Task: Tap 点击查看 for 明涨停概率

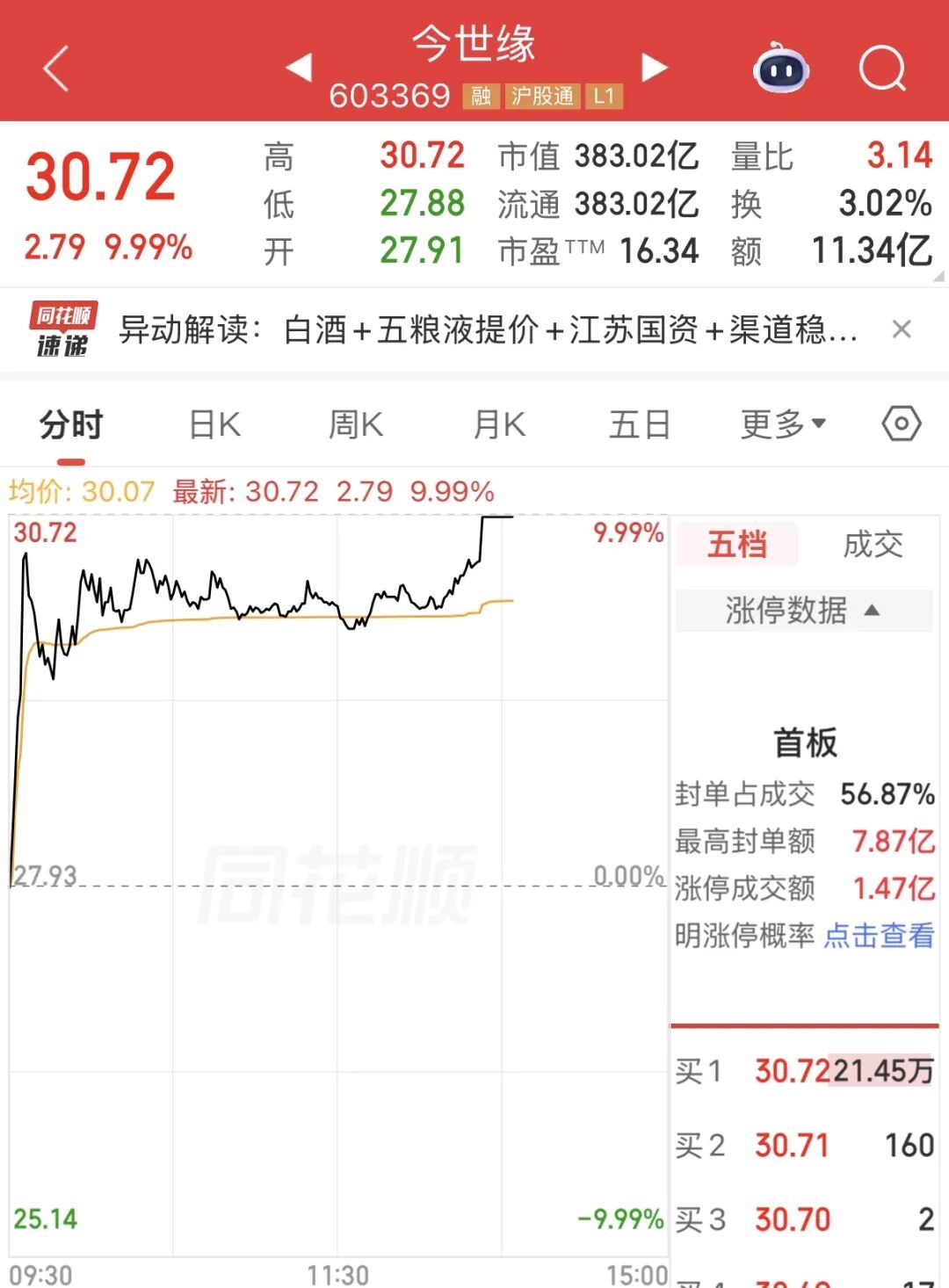Action: click(879, 936)
